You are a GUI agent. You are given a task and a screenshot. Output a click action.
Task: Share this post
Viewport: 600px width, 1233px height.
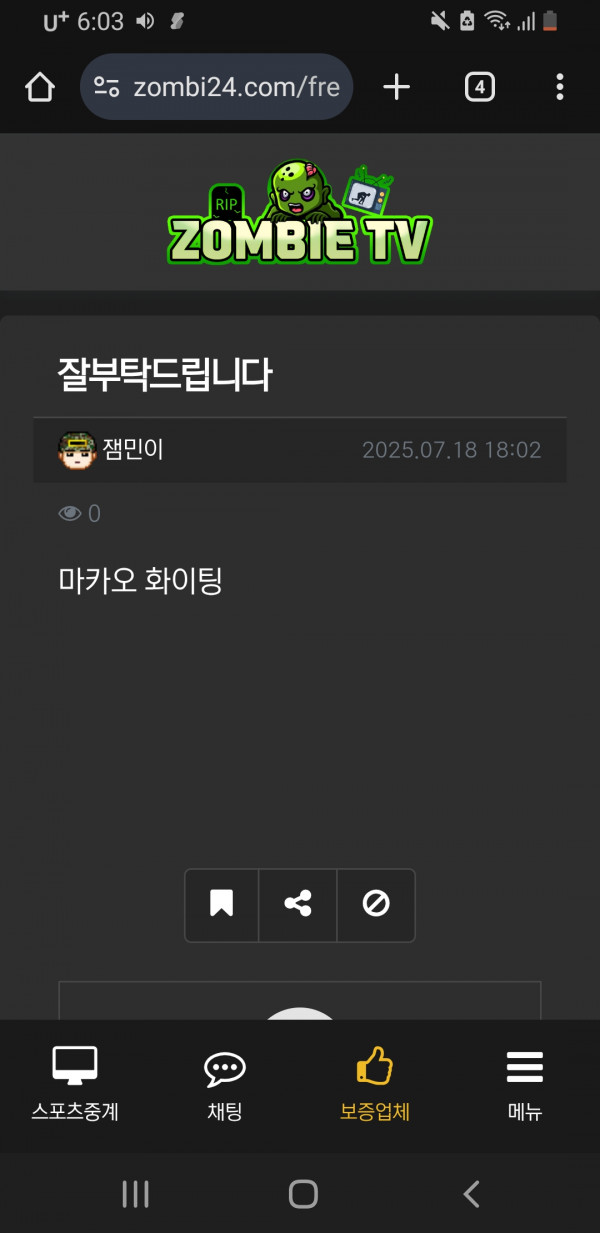[298, 905]
